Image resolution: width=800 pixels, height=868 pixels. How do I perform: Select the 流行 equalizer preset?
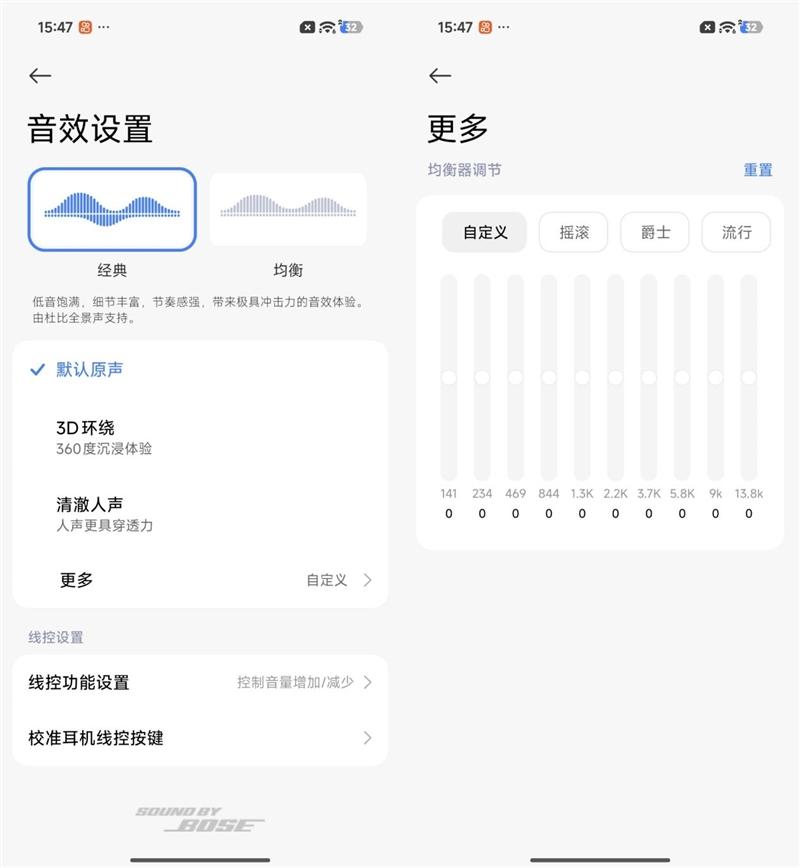[736, 232]
